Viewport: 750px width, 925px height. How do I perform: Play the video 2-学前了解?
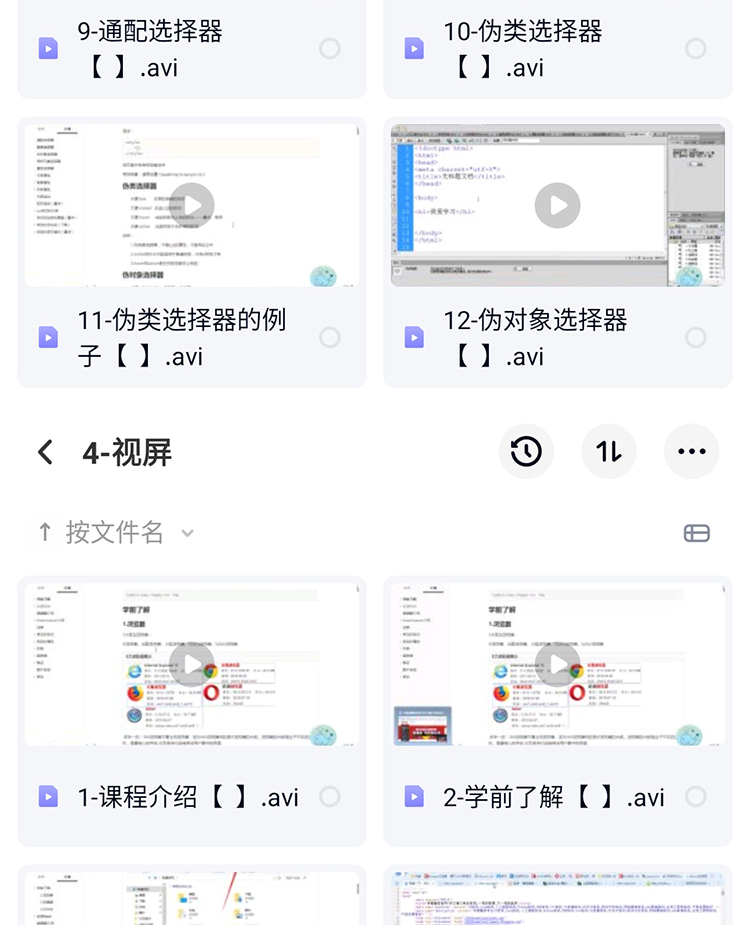coord(558,664)
